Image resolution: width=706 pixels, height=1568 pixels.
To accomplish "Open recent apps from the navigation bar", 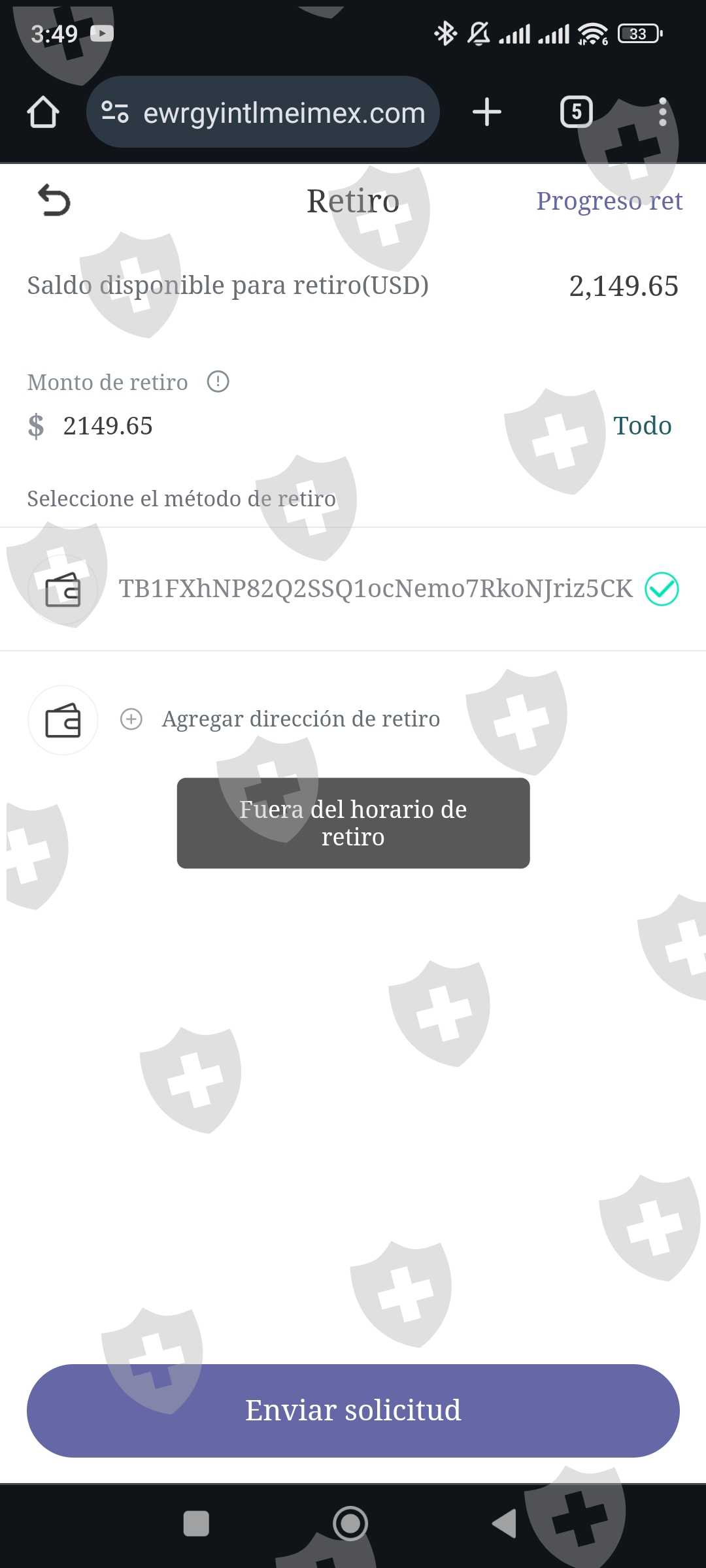I will (196, 1524).
